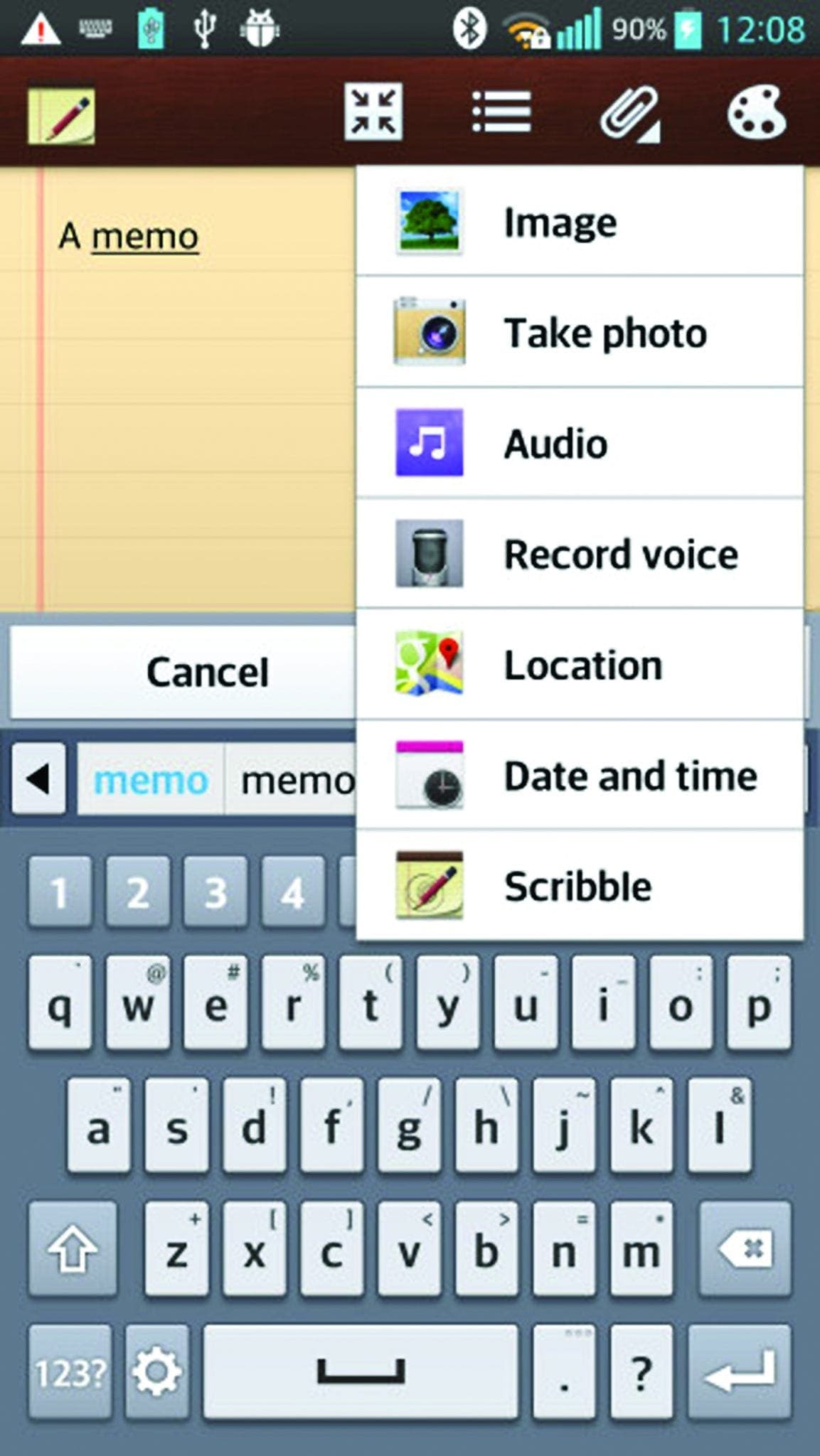Open the bulleted list icon
This screenshot has width=820, height=1456.
point(501,112)
